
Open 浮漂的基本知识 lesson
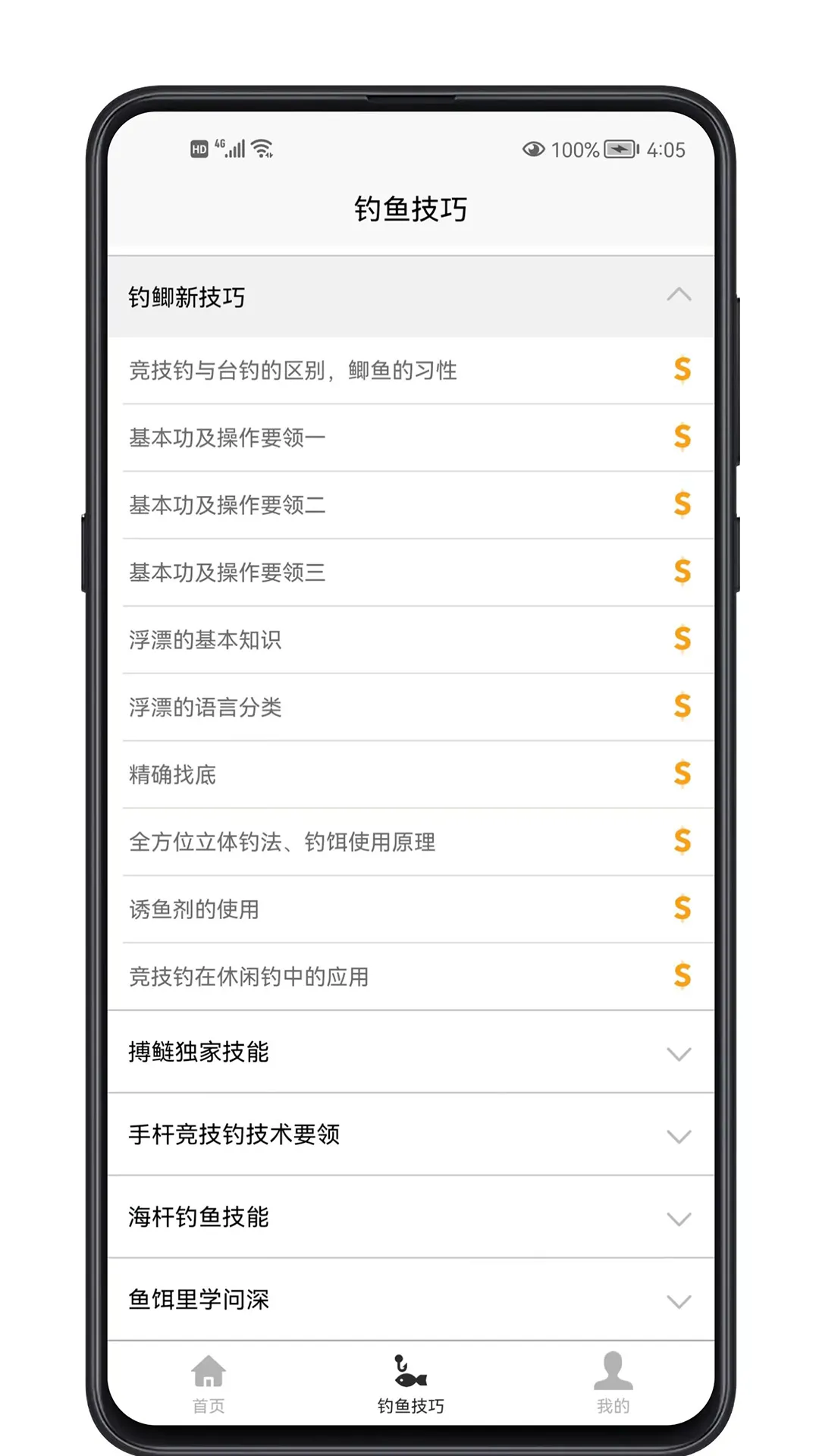pos(409,640)
